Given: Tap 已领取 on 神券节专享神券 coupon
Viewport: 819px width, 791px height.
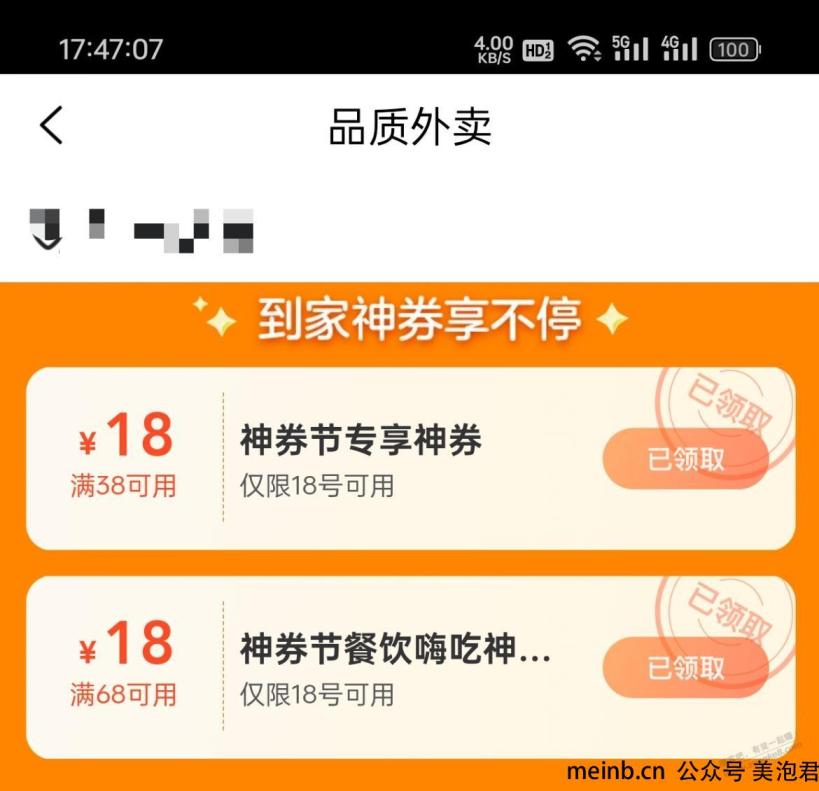Looking at the screenshot, I should [x=685, y=460].
